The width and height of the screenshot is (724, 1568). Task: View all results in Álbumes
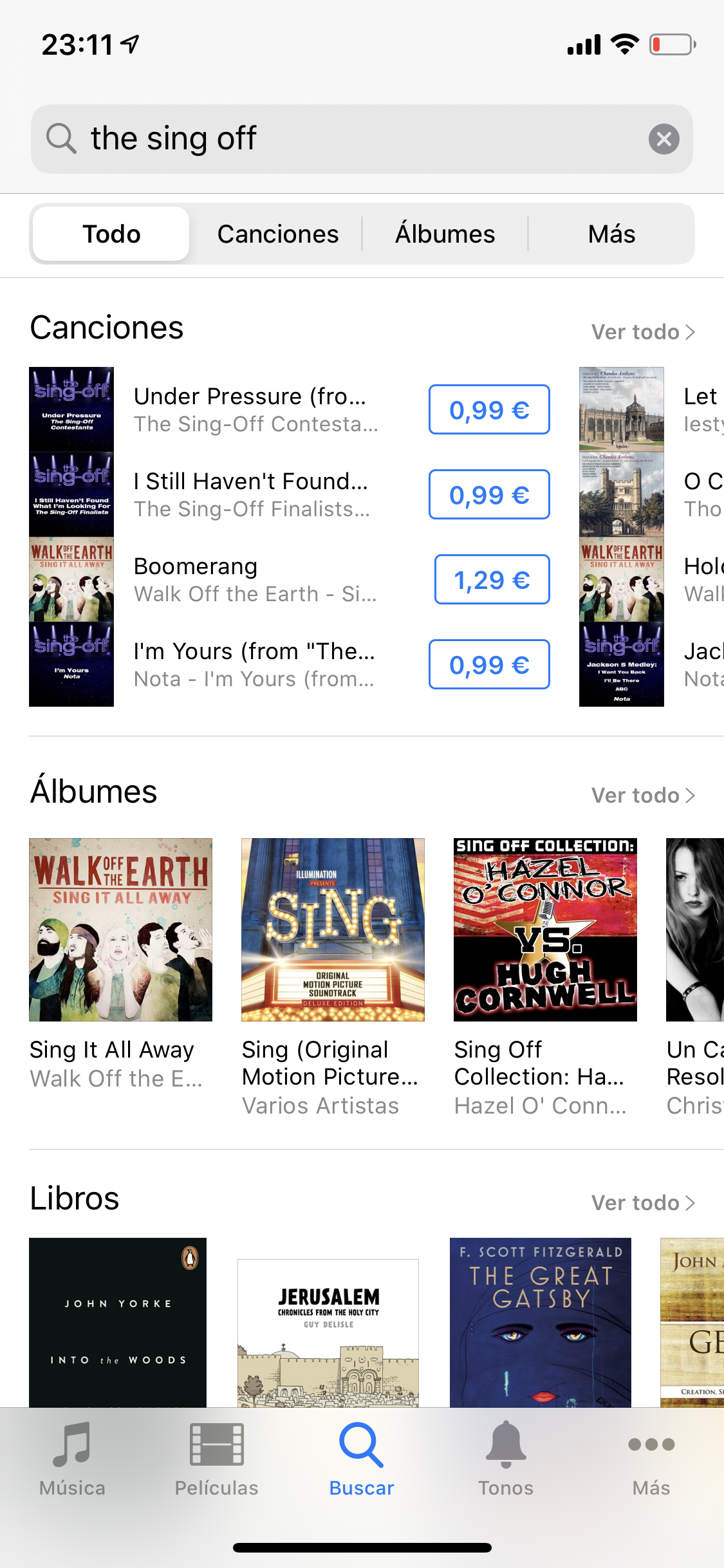click(643, 796)
